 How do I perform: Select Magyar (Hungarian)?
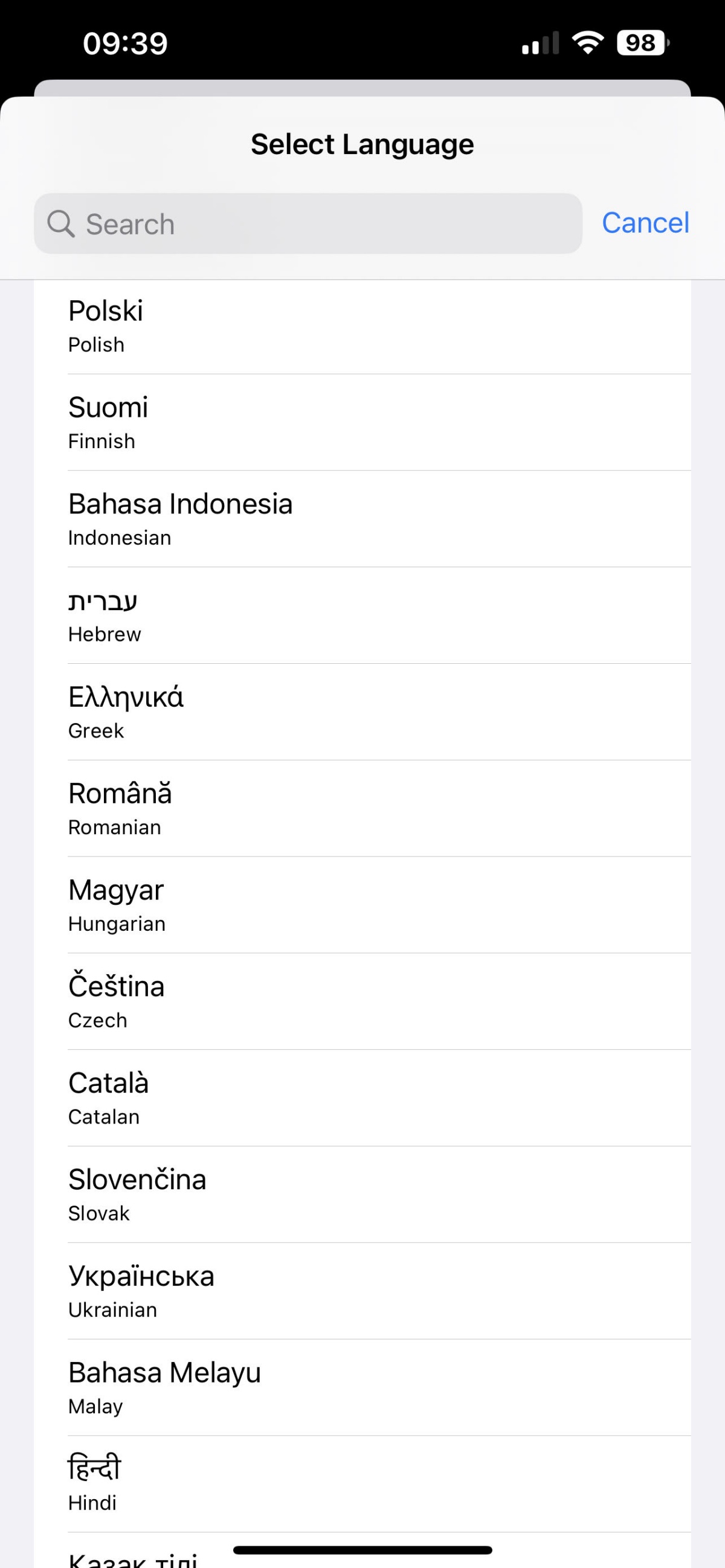pos(362,905)
